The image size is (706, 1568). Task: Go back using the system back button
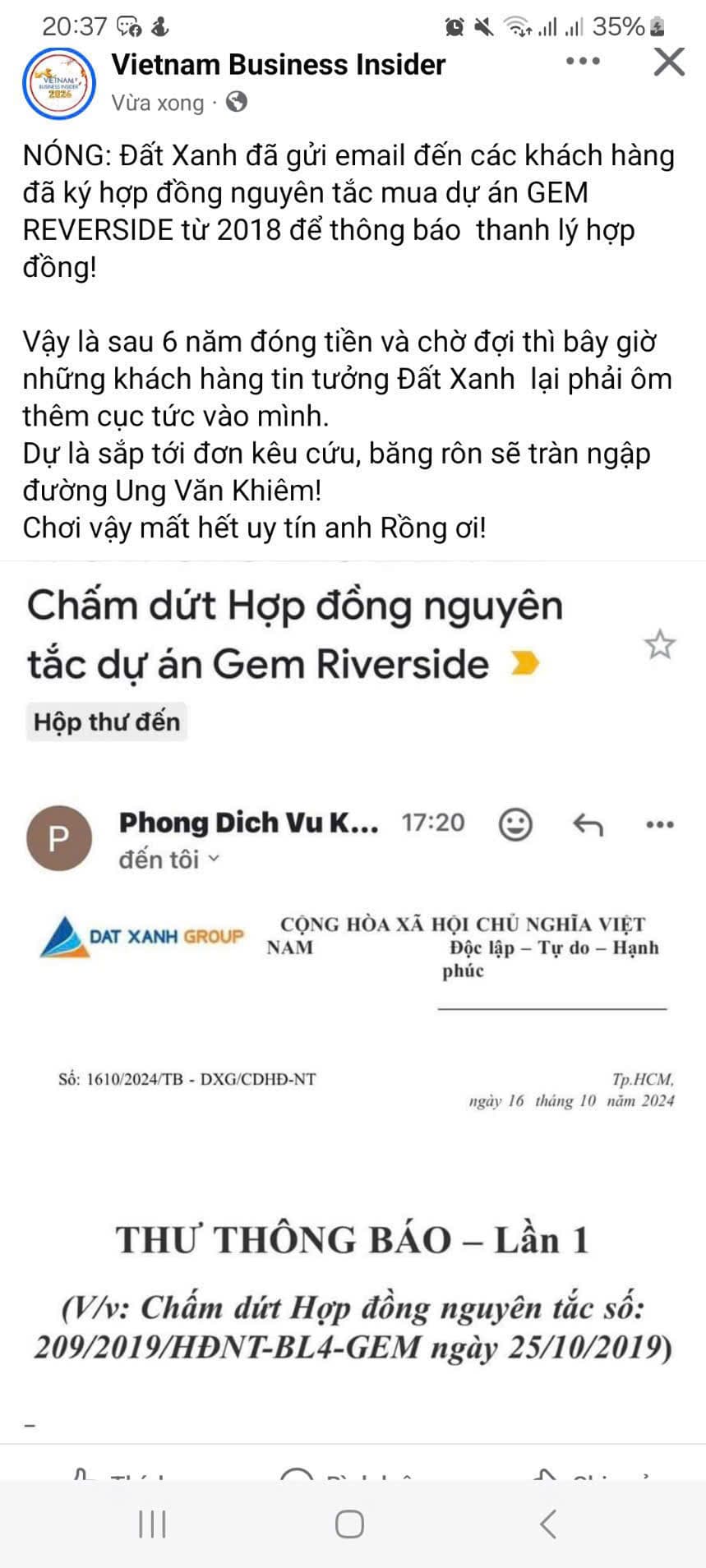pos(548,1524)
